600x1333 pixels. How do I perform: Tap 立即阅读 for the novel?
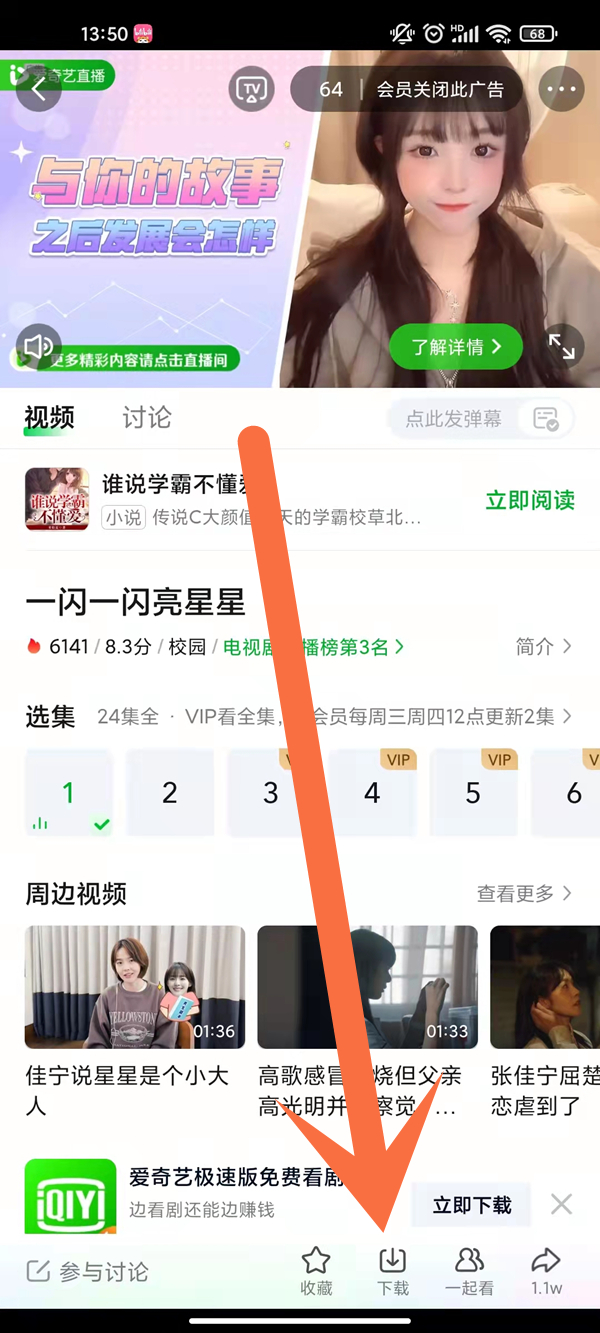click(x=530, y=500)
